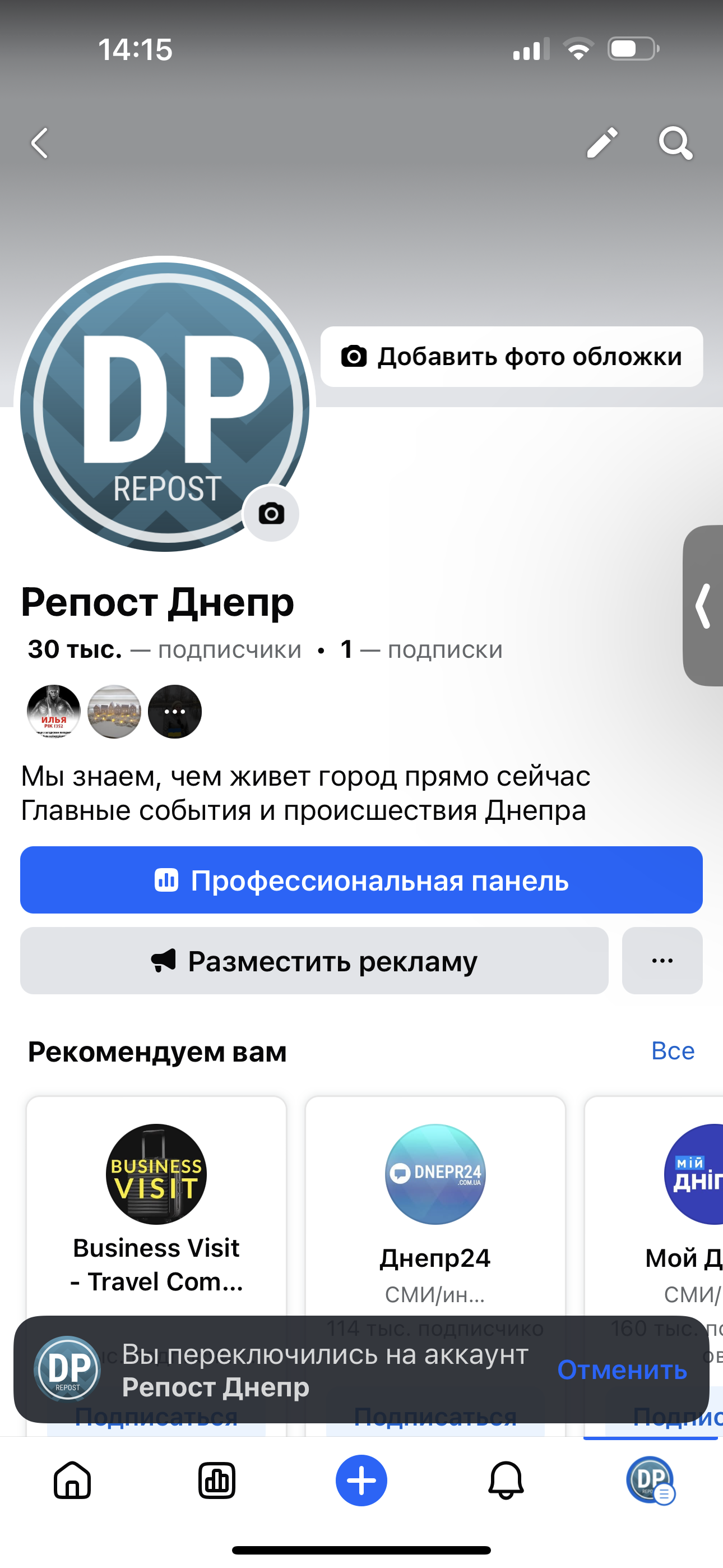The height and width of the screenshot is (1568, 723).
Task: Open the notifications bell
Action: (506, 1481)
